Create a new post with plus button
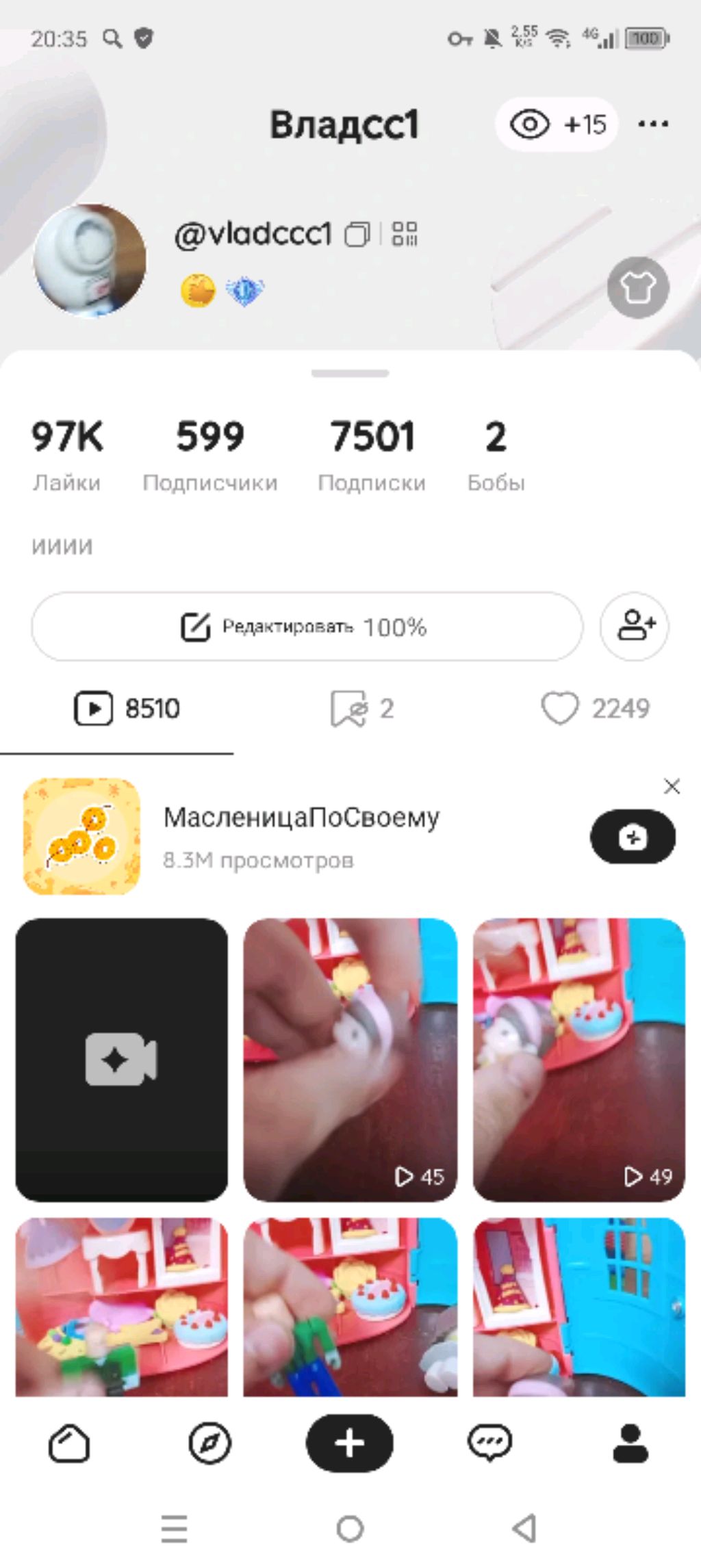The image size is (701, 1568). point(349,1443)
